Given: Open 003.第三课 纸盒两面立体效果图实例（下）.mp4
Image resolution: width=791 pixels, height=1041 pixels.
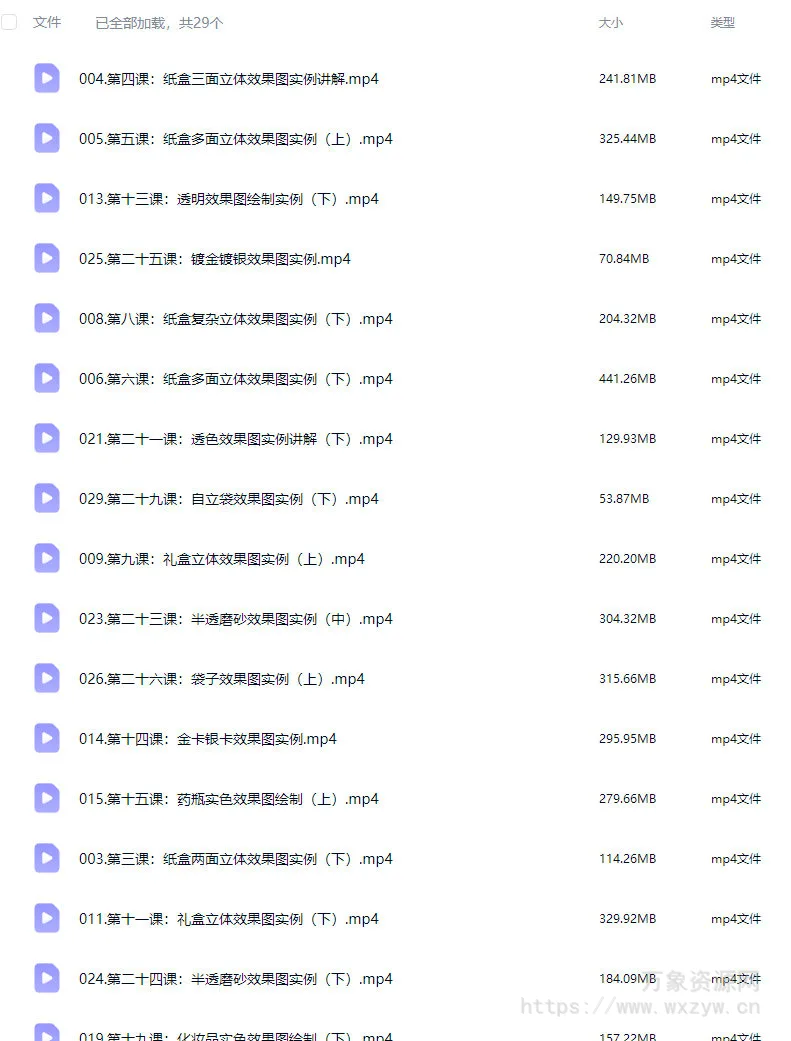Looking at the screenshot, I should [235, 859].
